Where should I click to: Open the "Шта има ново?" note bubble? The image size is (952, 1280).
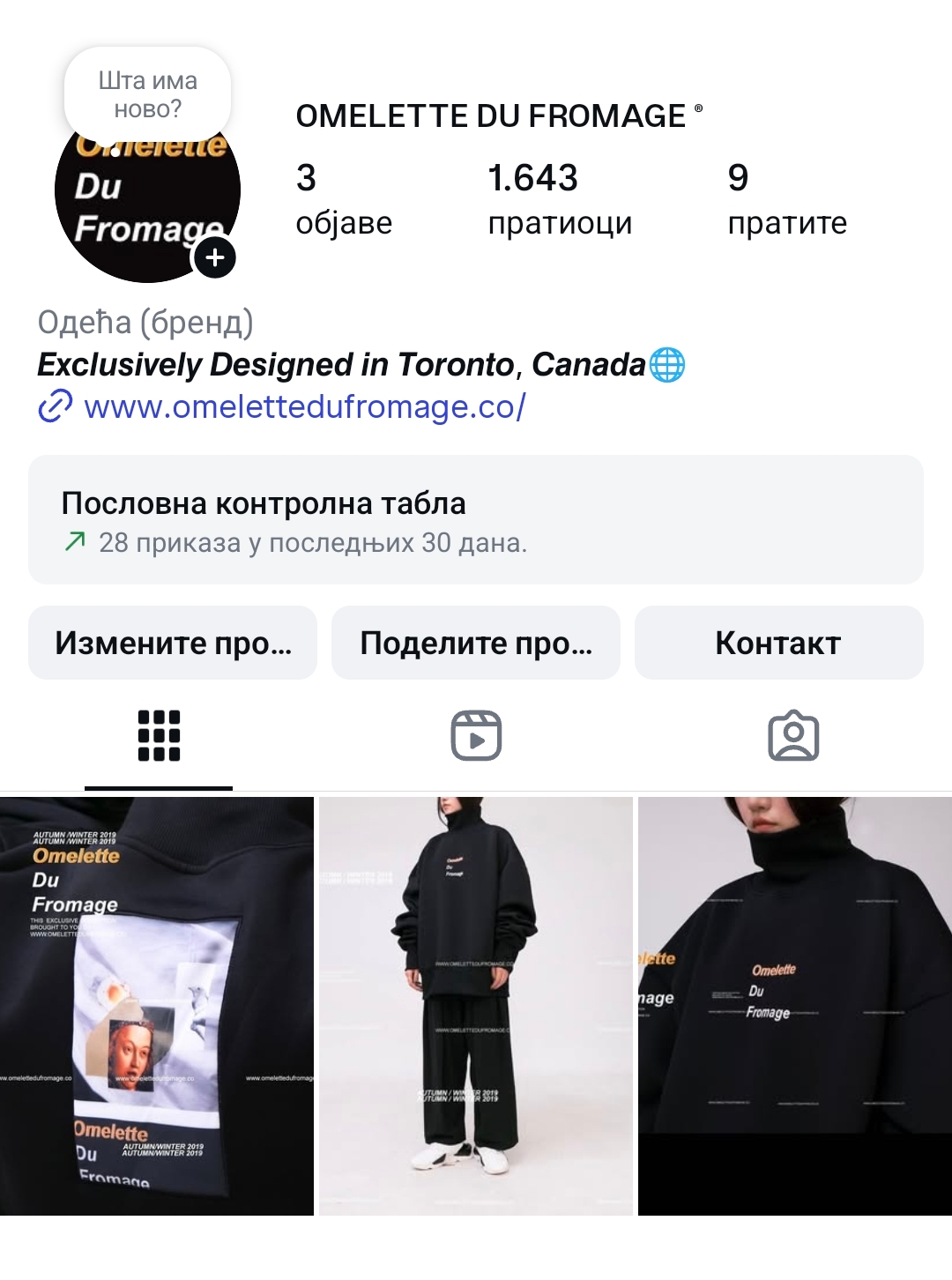pos(147,94)
